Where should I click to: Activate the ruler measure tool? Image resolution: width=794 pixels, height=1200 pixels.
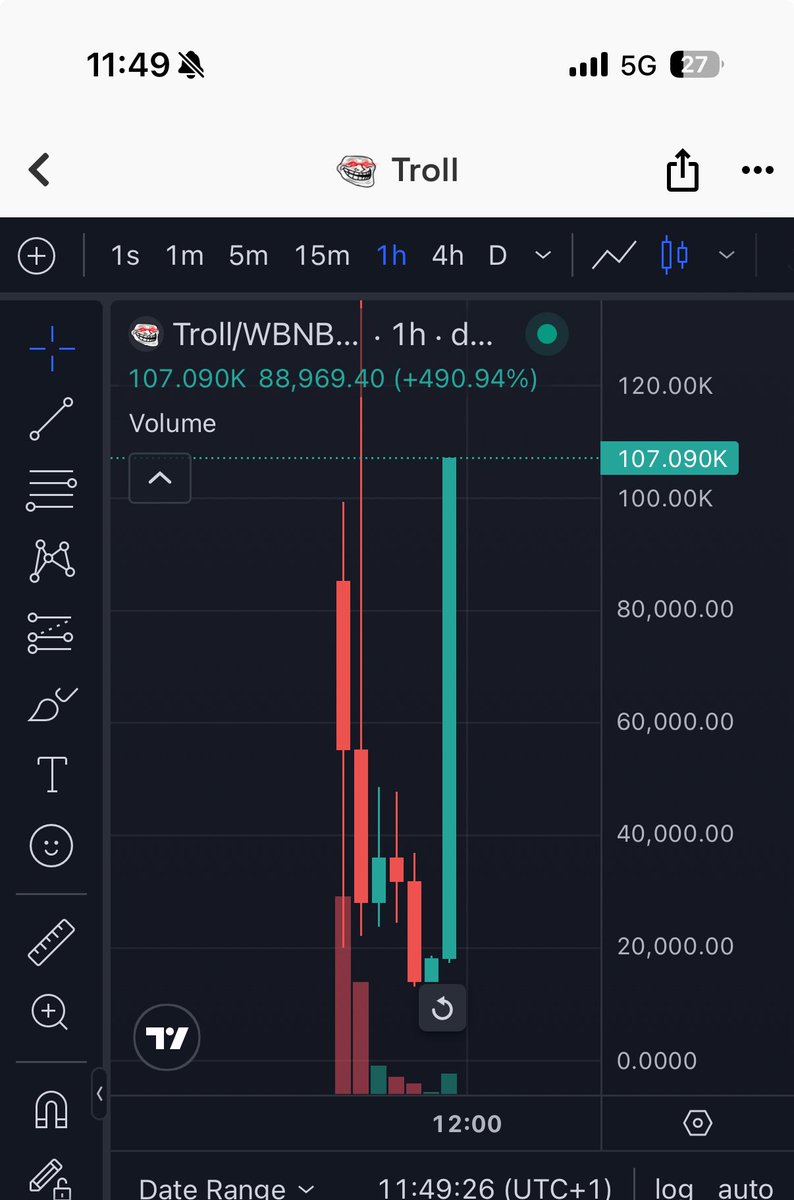tap(51, 942)
